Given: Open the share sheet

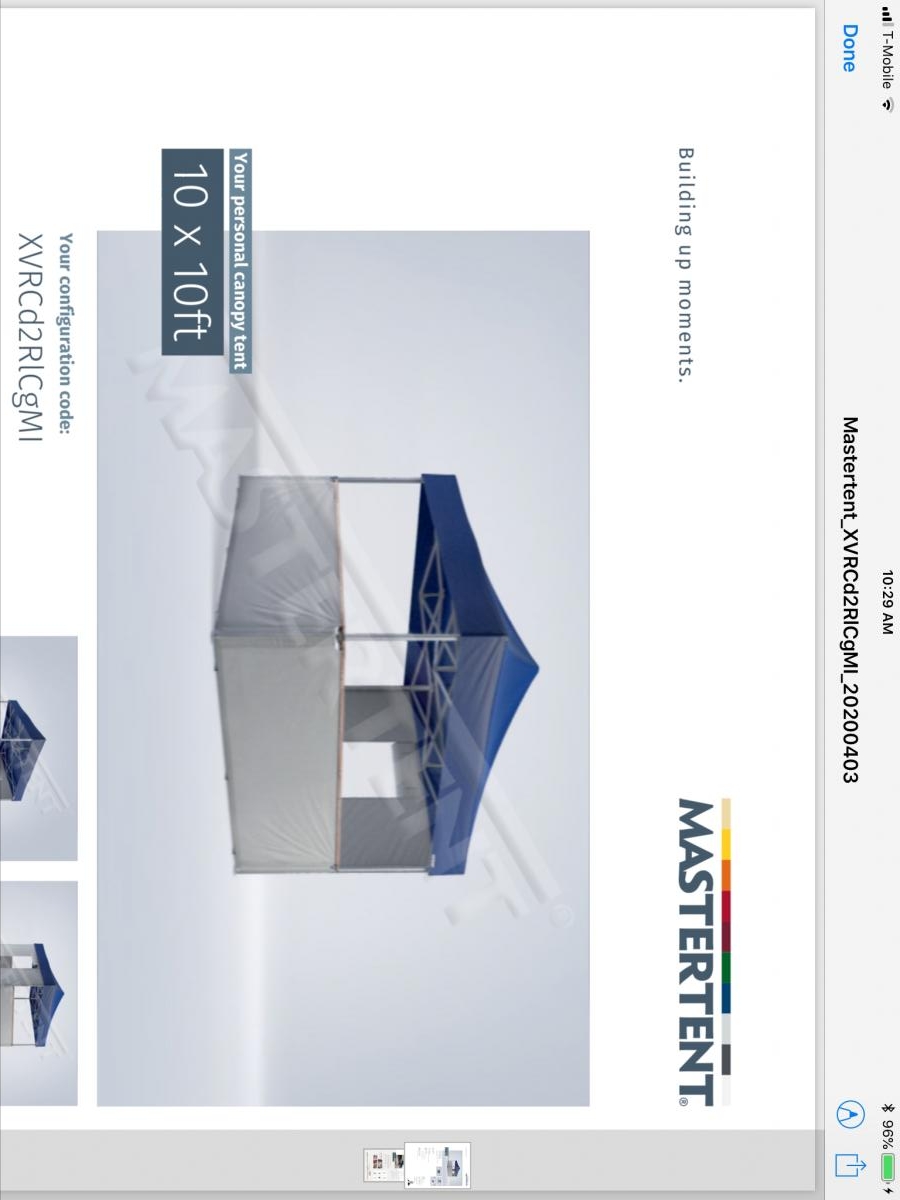Looking at the screenshot, I should click(848, 1165).
